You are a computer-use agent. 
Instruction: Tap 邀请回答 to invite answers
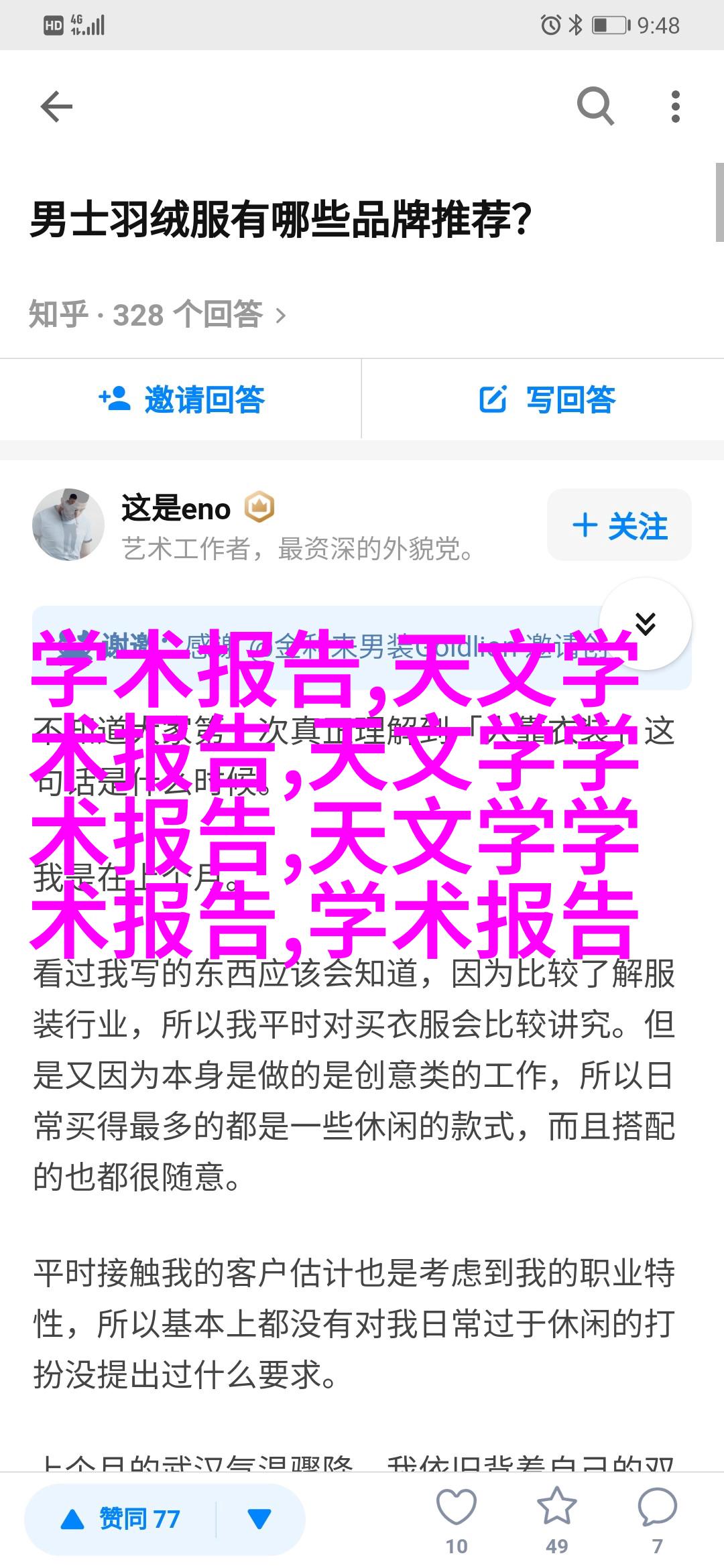tap(181, 399)
